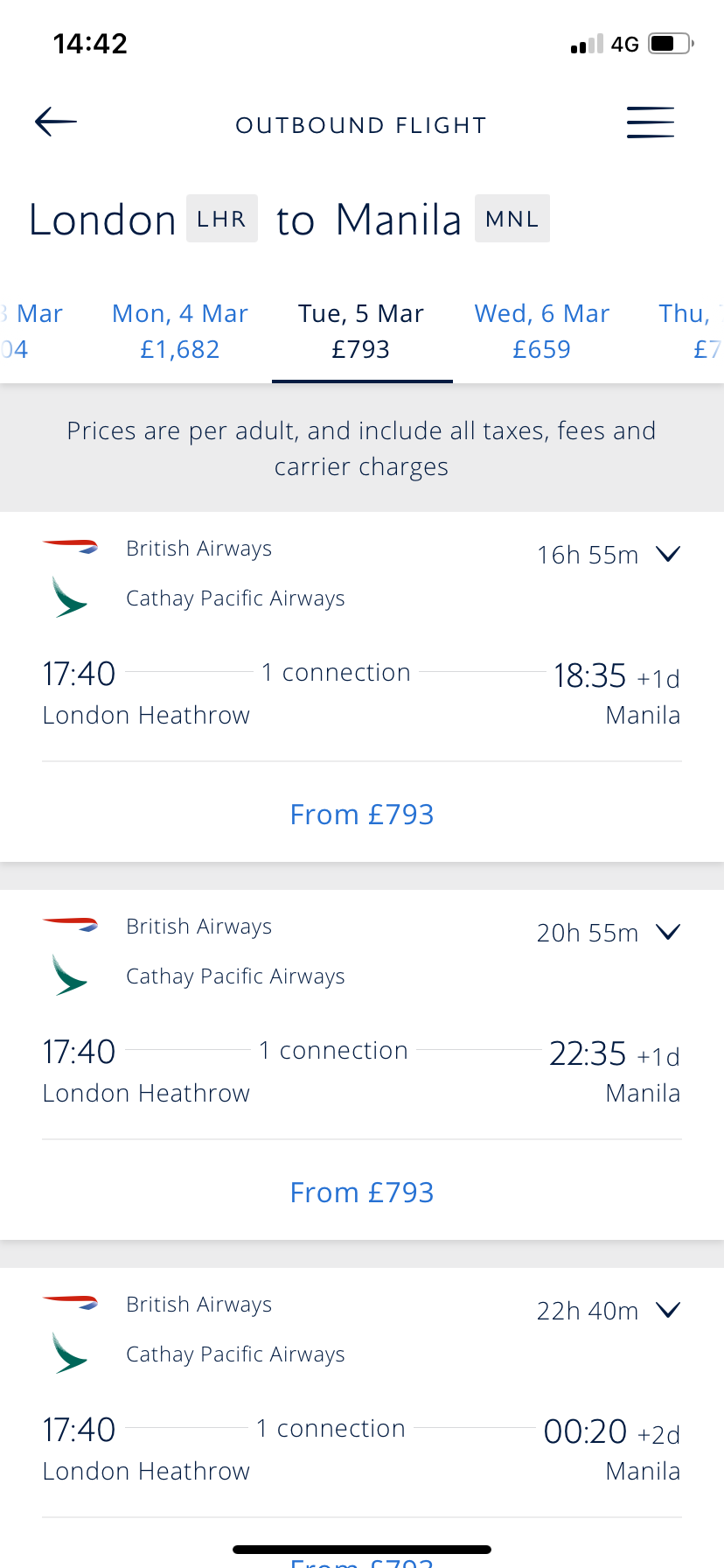This screenshot has height=1568, width=724.
Task: Select From £793 on the first flight
Action: click(361, 814)
